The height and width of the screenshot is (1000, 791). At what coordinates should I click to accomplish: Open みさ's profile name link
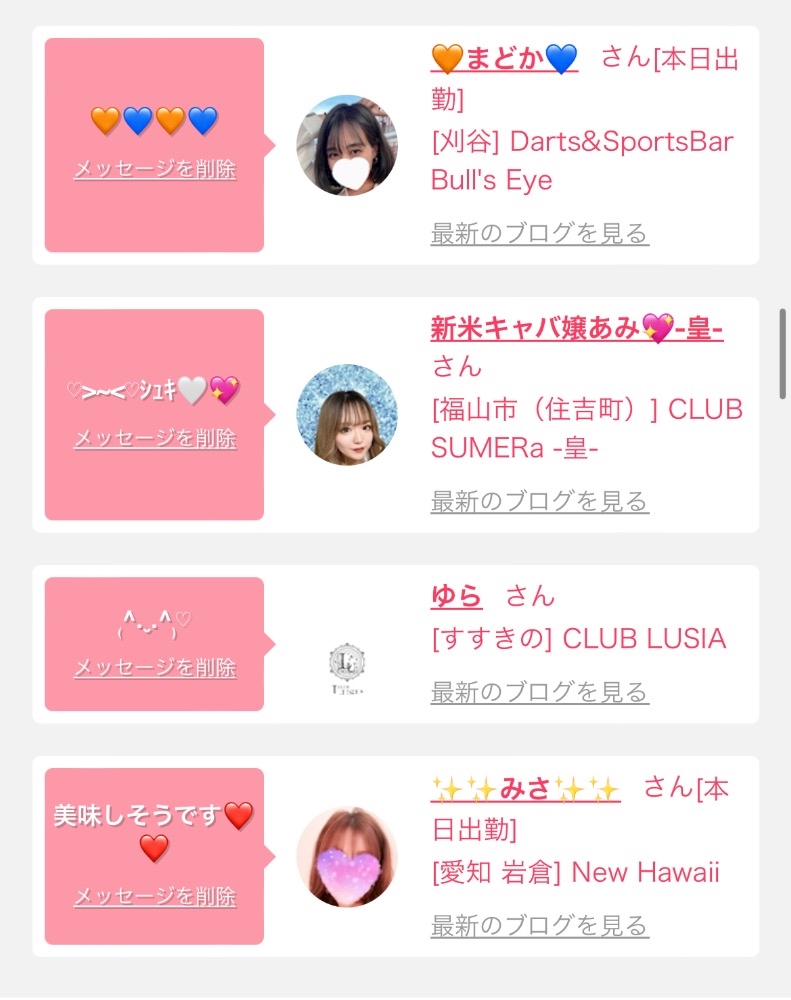pos(526,789)
